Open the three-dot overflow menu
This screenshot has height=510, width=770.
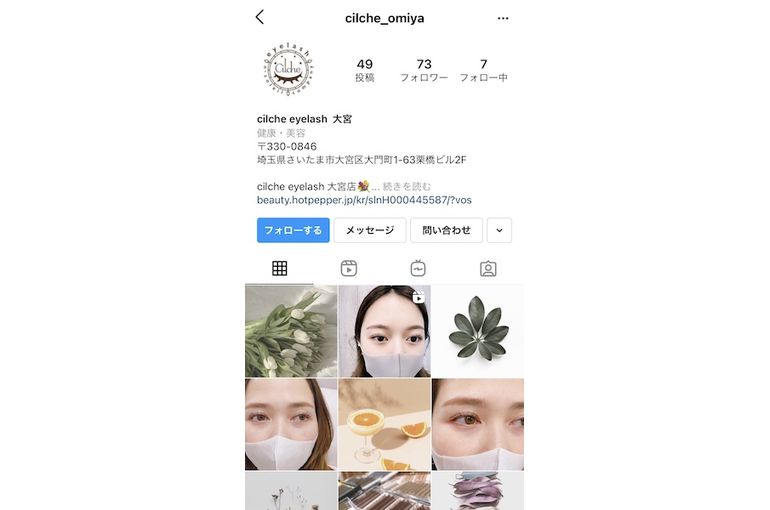503,18
